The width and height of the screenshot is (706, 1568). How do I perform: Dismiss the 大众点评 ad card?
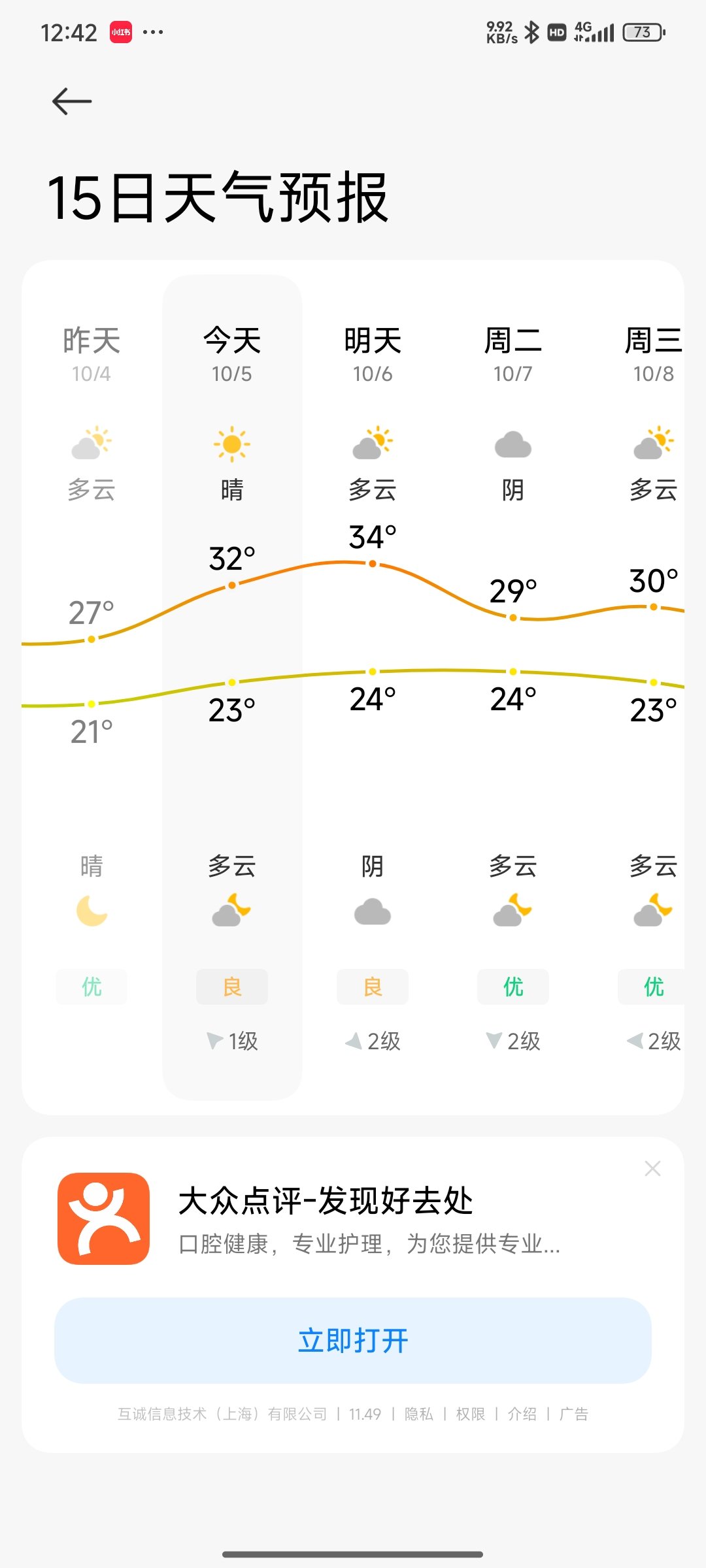tap(652, 1169)
